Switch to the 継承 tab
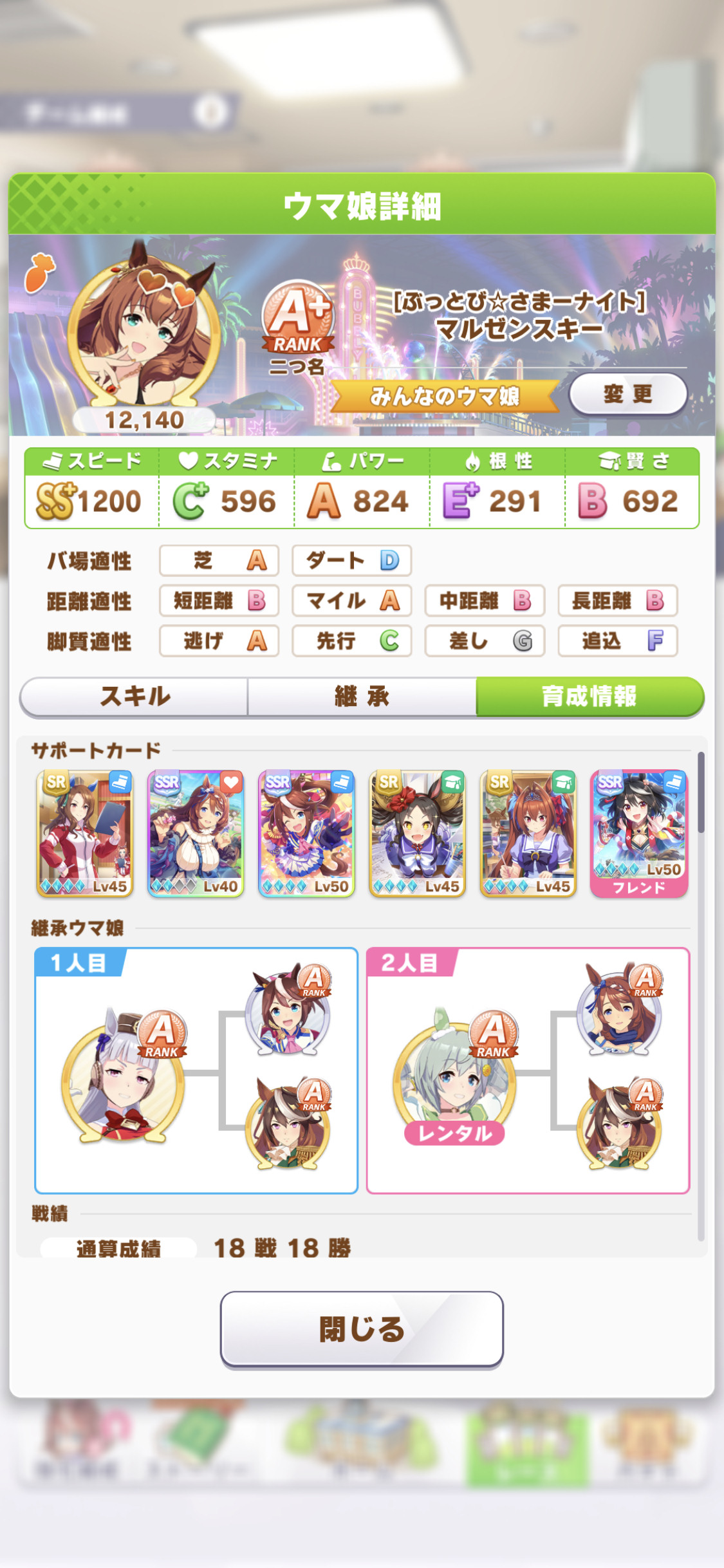This screenshot has height=1568, width=724. (x=362, y=696)
